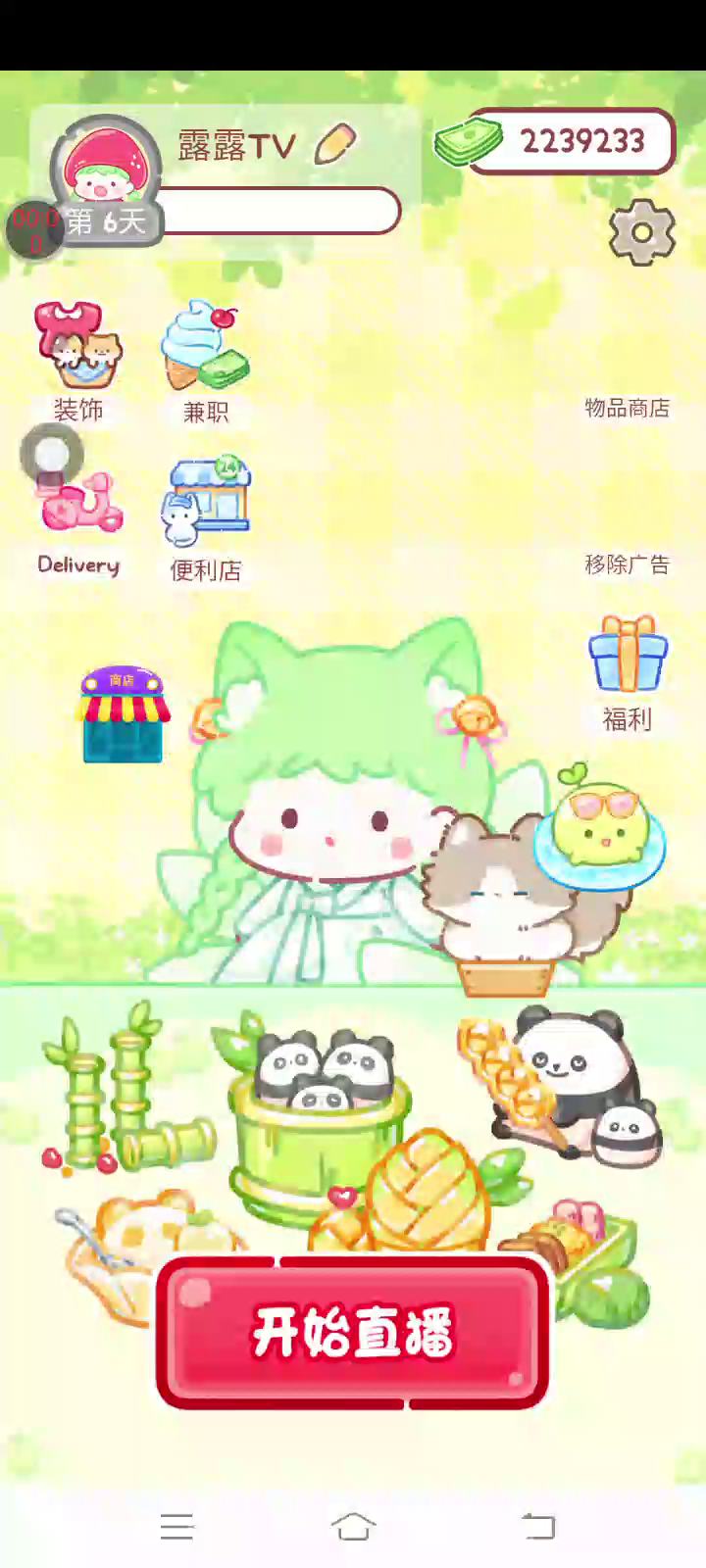Open the settings gear
706x1568 pixels.
click(642, 232)
